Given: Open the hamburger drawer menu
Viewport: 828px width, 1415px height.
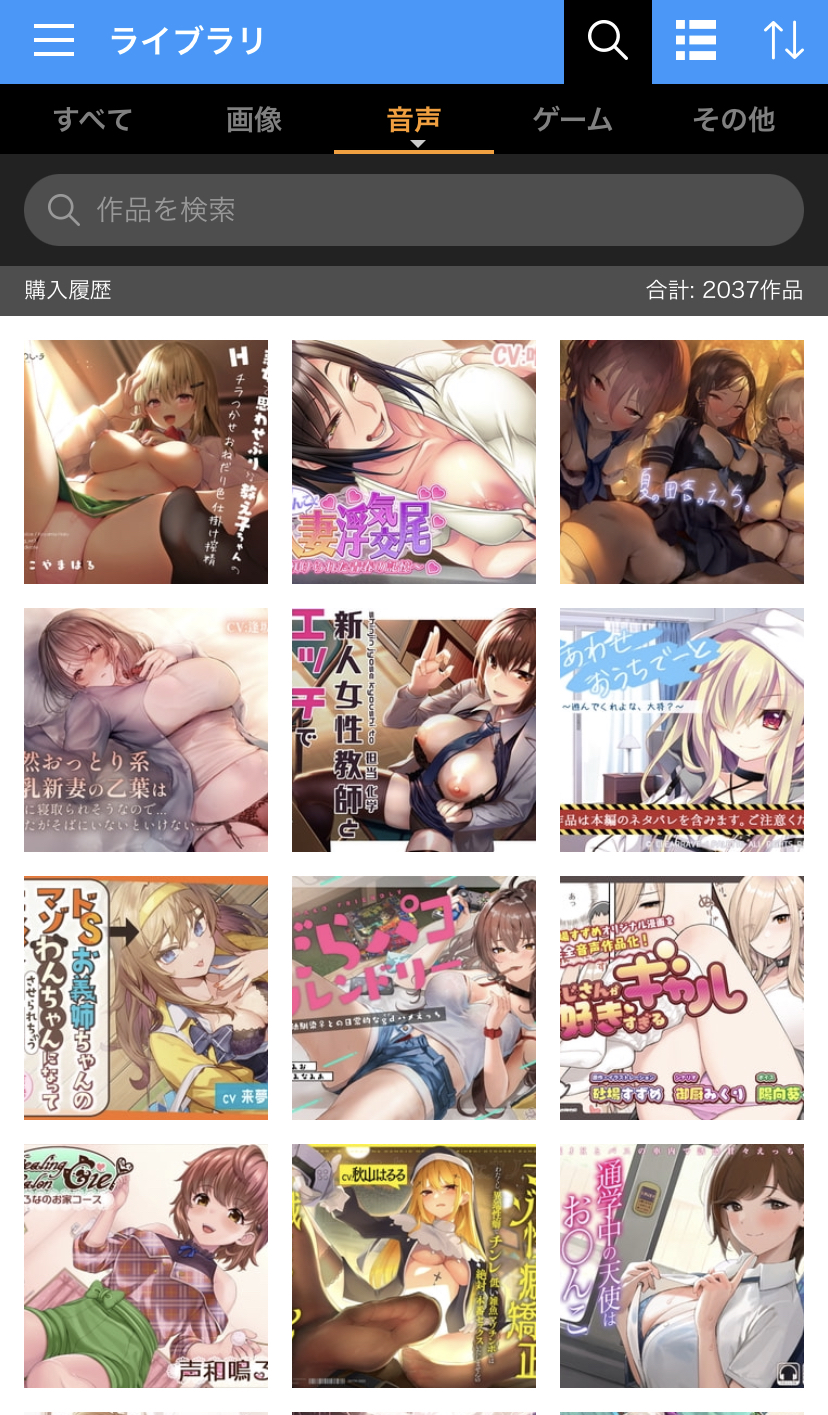Looking at the screenshot, I should tap(54, 41).
